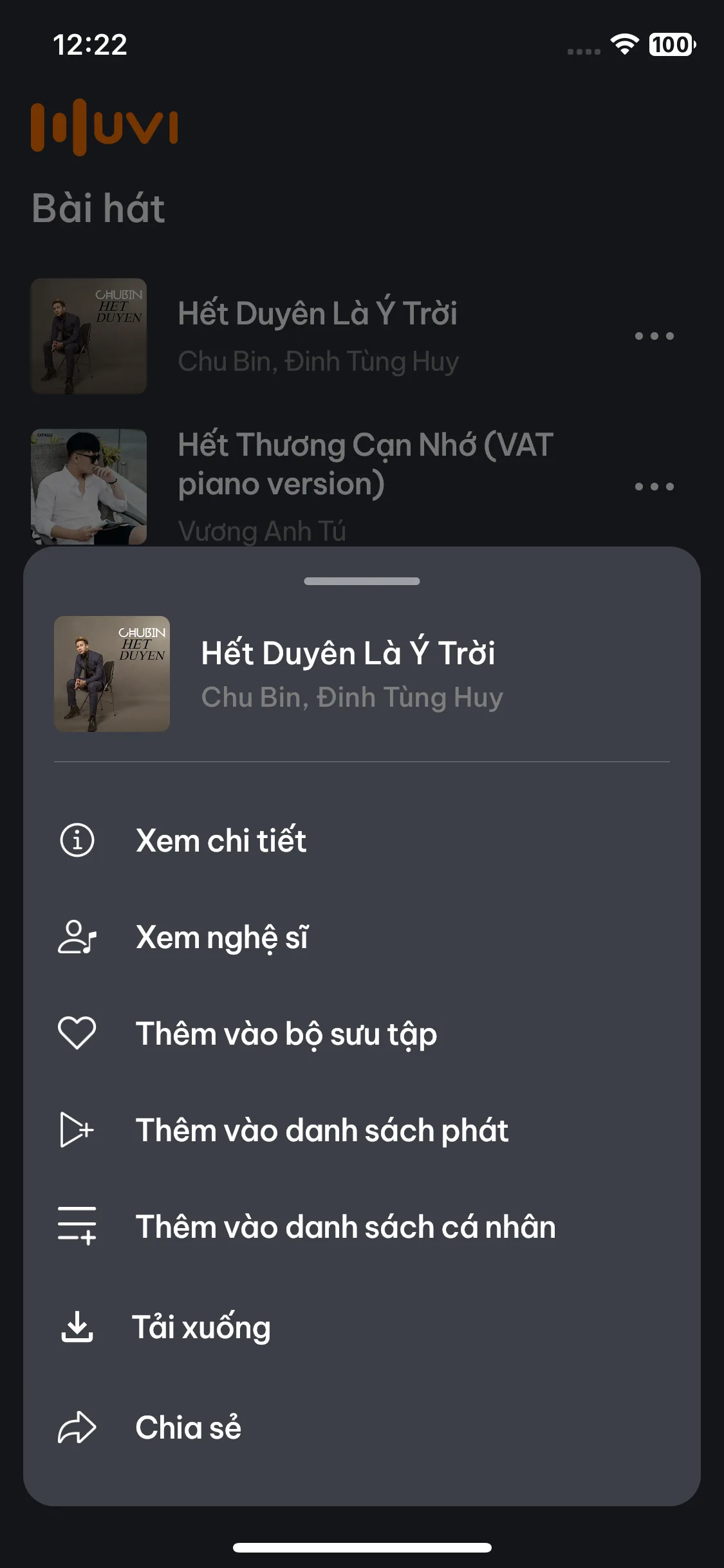Download the song via Tải xuống
Image resolution: width=724 pixels, height=1568 pixels.
(x=201, y=1327)
